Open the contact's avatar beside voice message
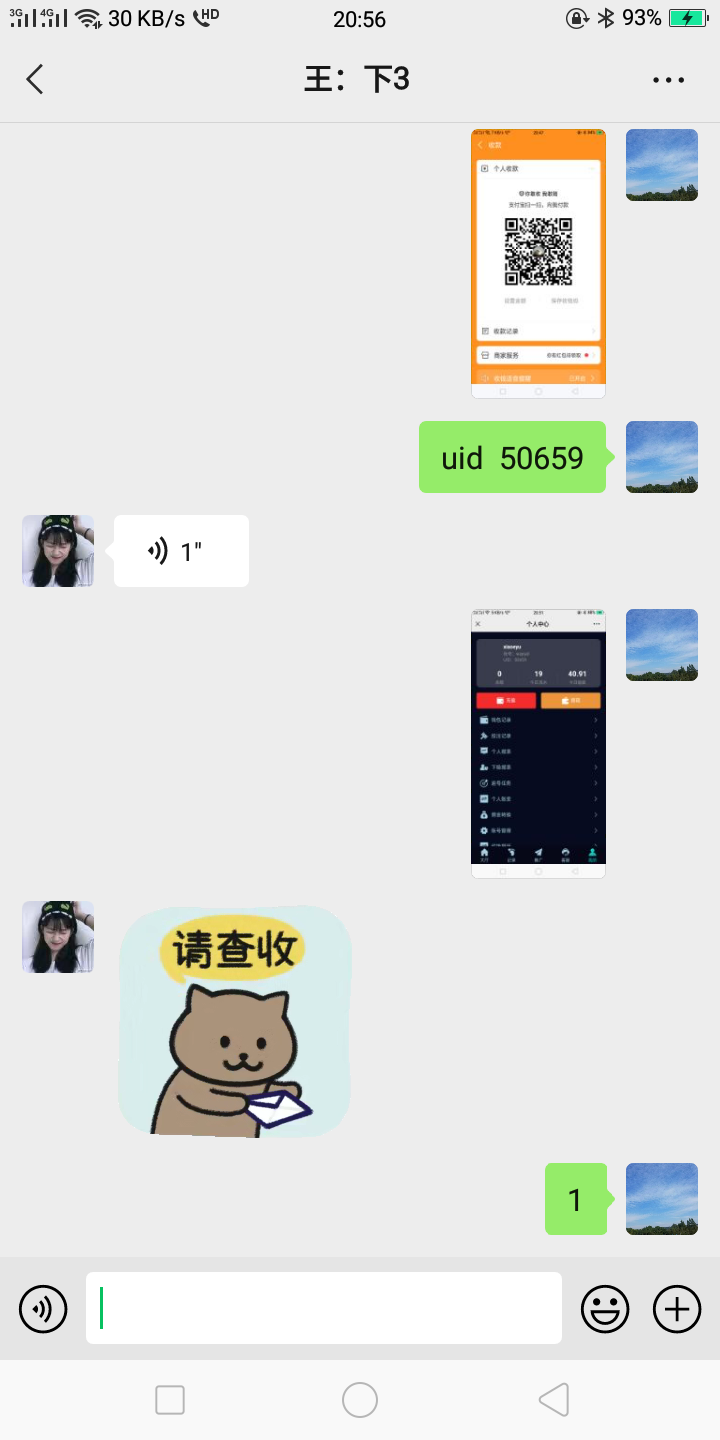This screenshot has width=720, height=1440. coord(58,551)
